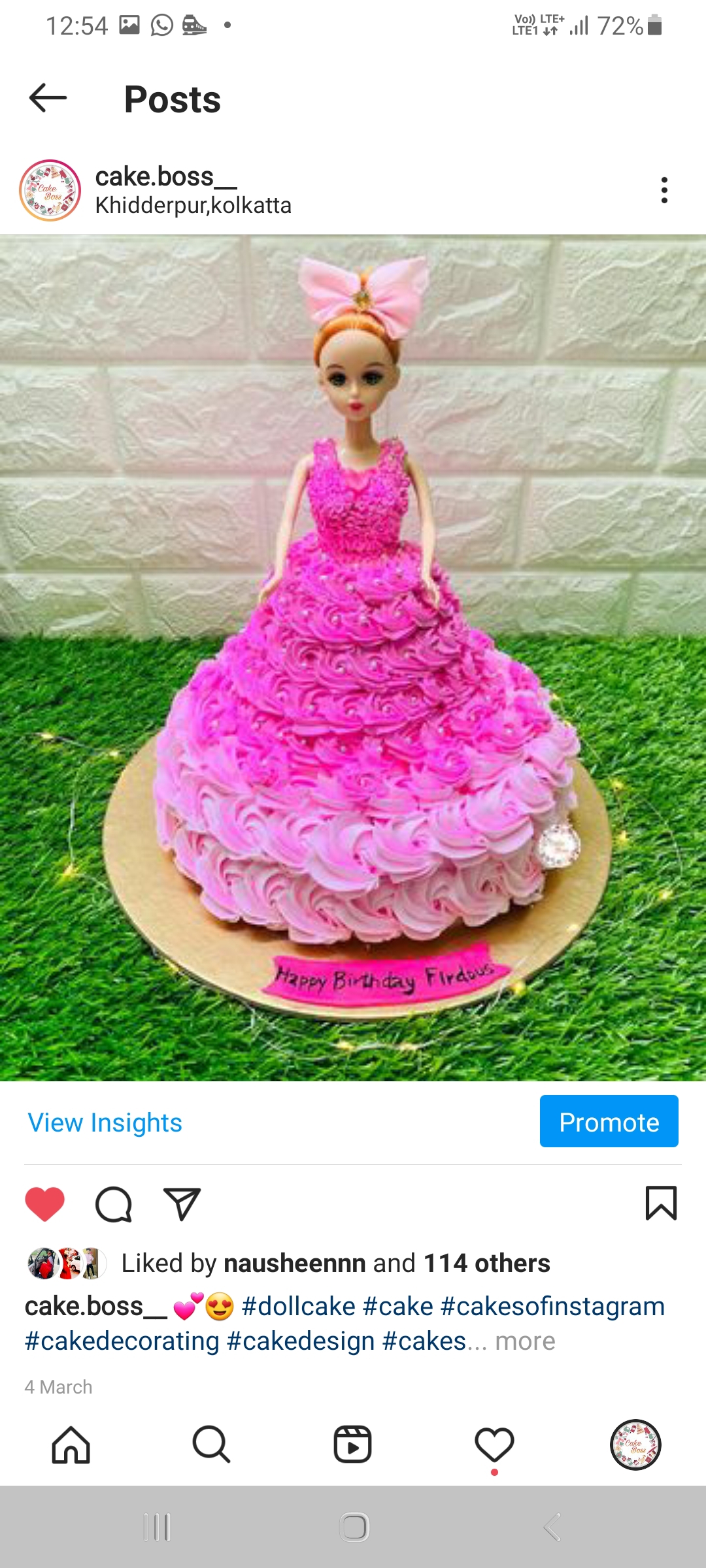Image resolution: width=706 pixels, height=1568 pixels.
Task: View the 114 others who liked
Action: click(x=487, y=1263)
